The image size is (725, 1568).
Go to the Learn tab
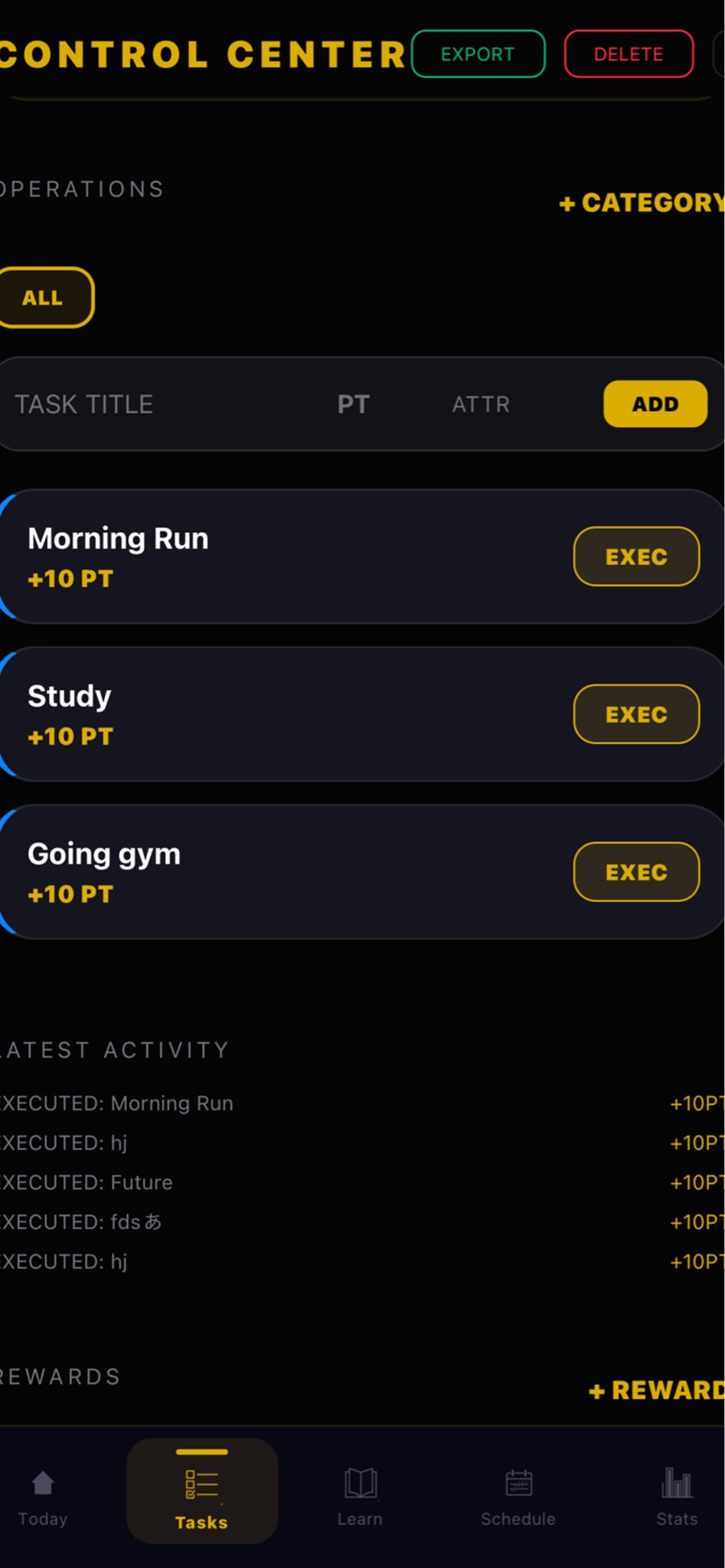coord(360,1497)
